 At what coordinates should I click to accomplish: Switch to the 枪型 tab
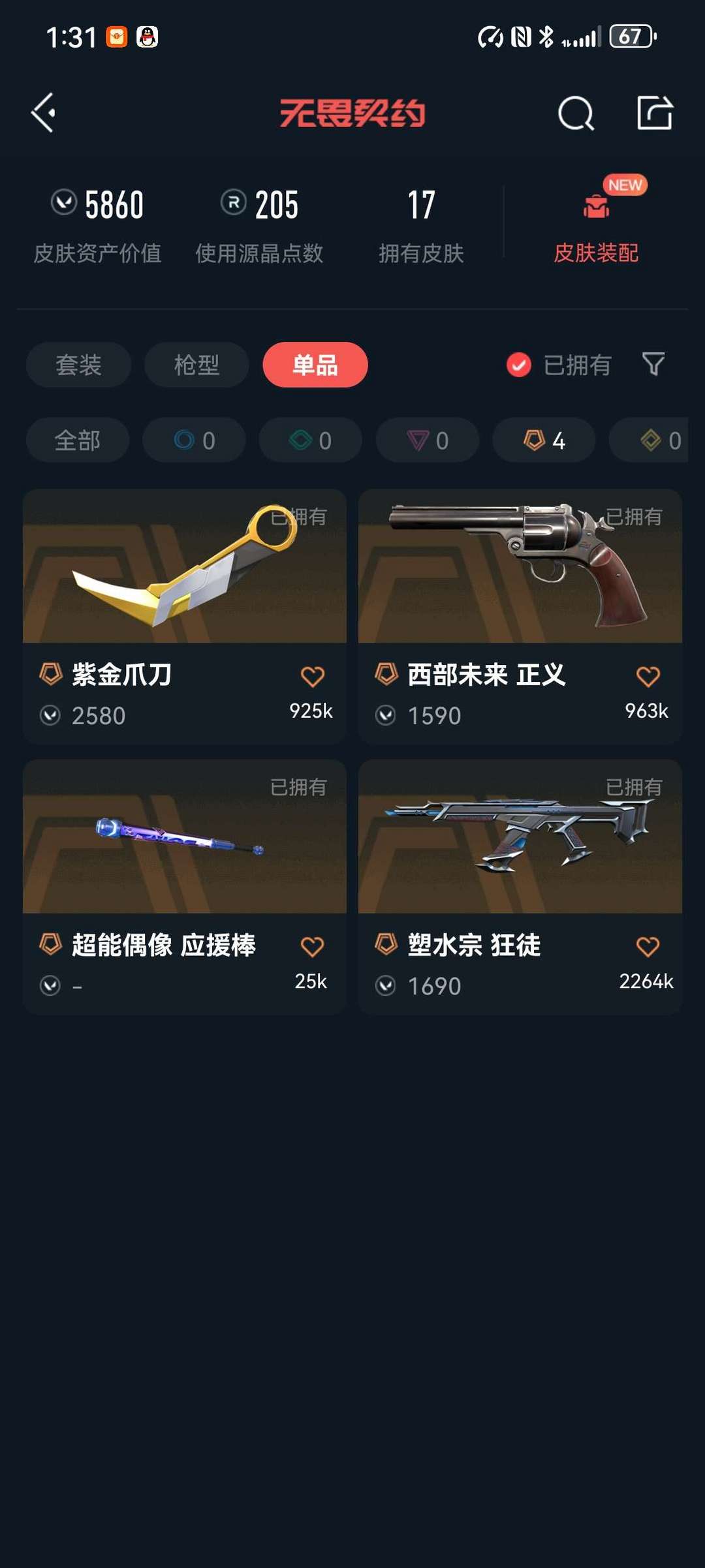tap(196, 365)
